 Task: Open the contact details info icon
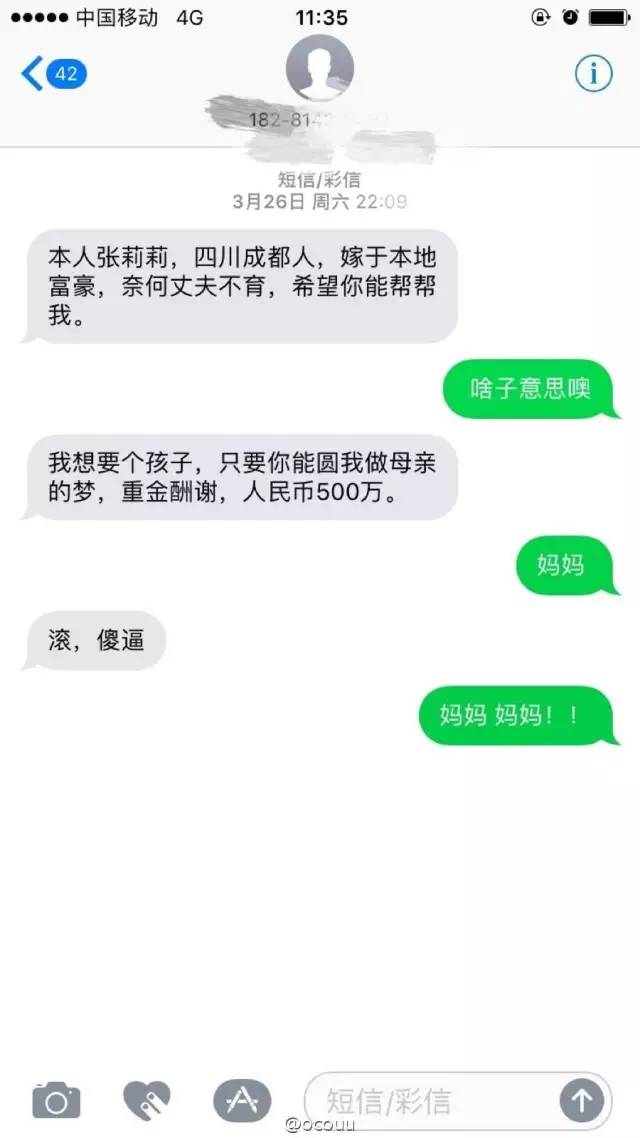point(594,73)
